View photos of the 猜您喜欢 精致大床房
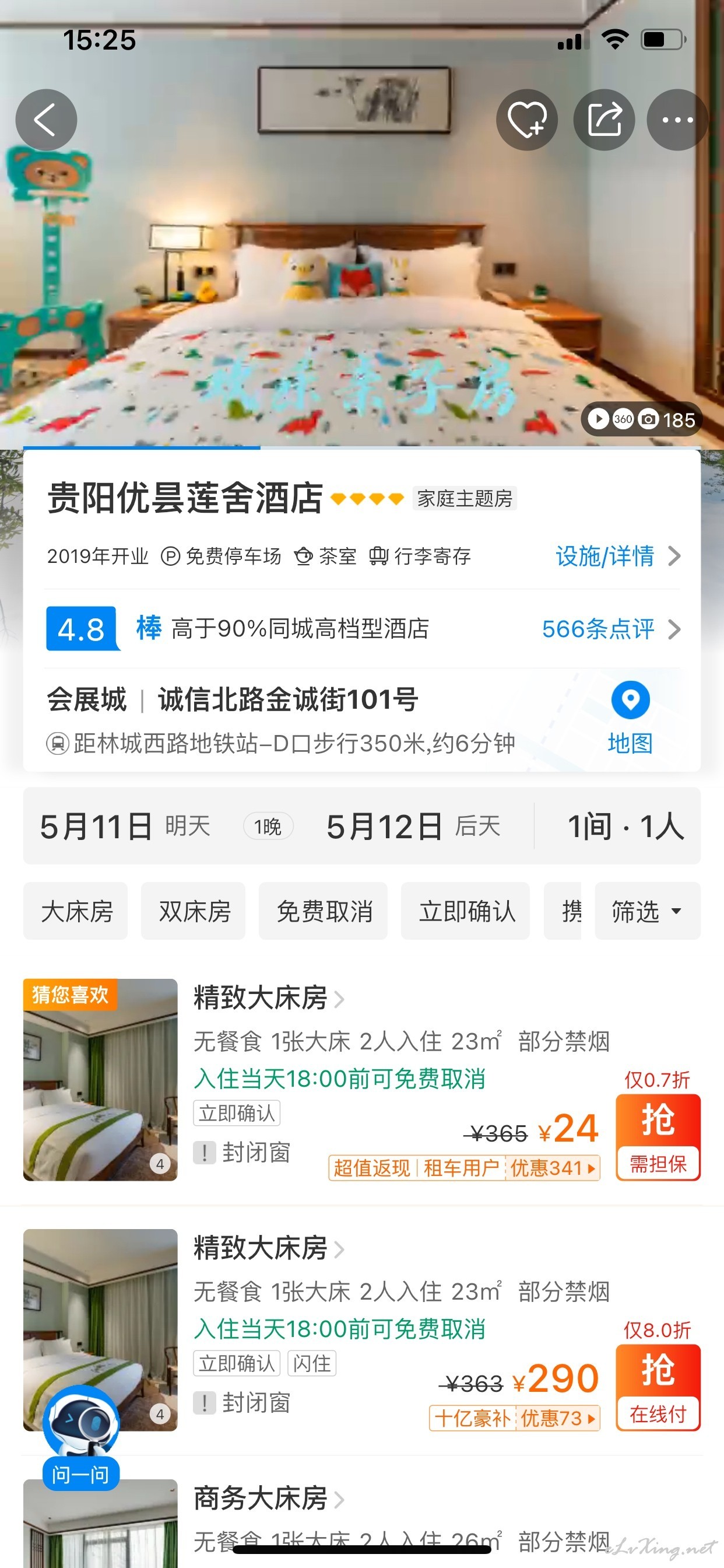The height and width of the screenshot is (1568, 724). 100,1080
